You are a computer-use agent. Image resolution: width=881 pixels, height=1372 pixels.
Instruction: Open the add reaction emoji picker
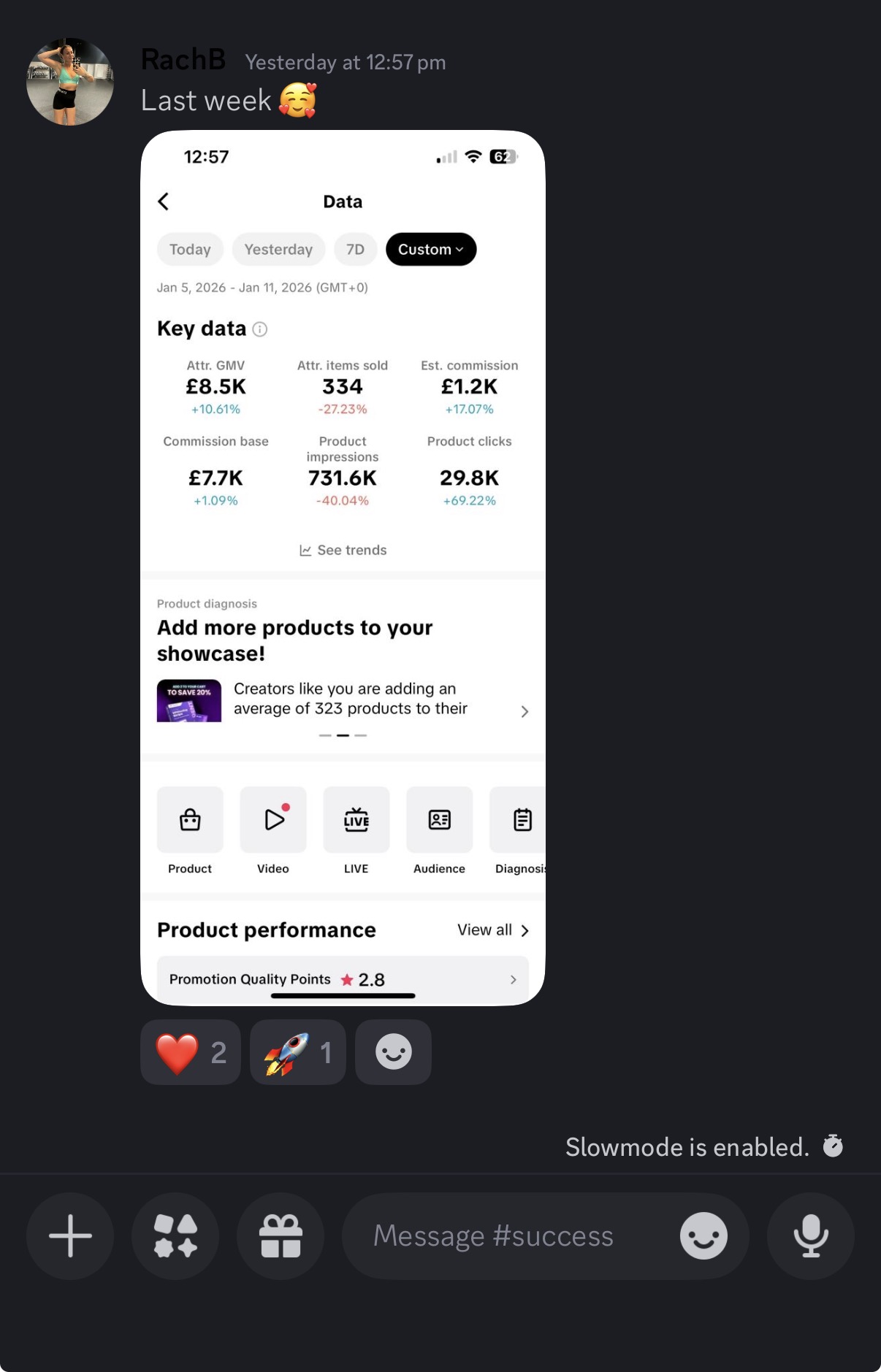393,1052
